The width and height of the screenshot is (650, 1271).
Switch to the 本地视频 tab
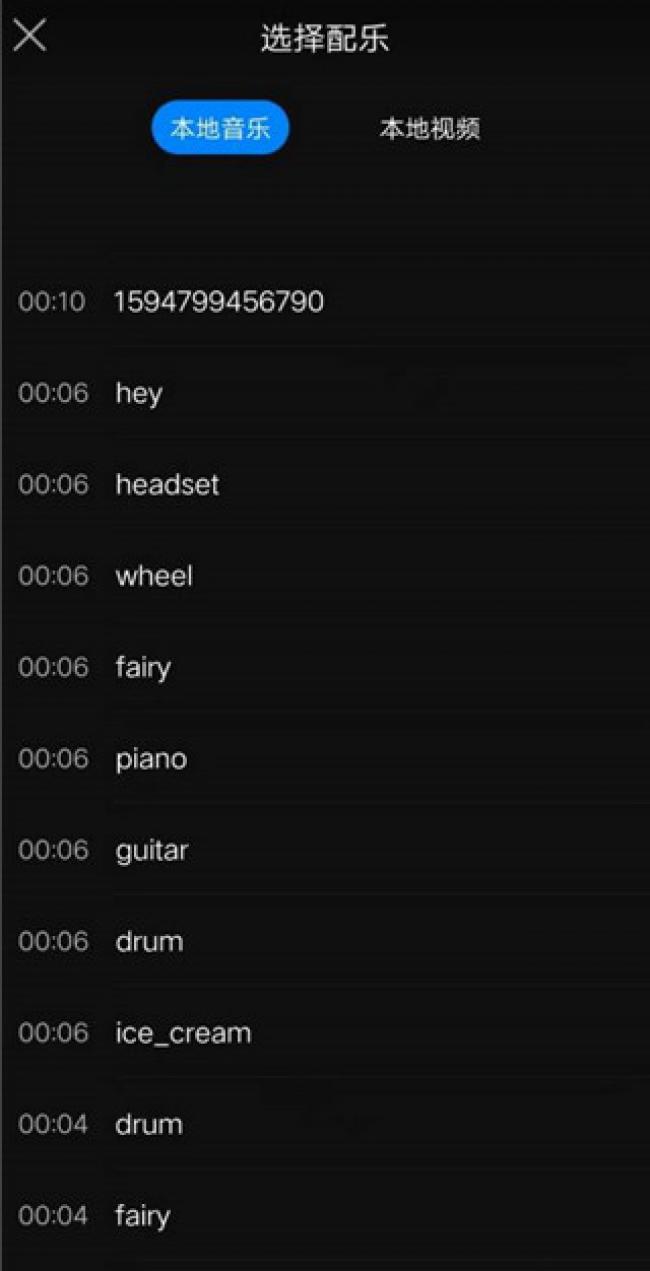pos(430,129)
